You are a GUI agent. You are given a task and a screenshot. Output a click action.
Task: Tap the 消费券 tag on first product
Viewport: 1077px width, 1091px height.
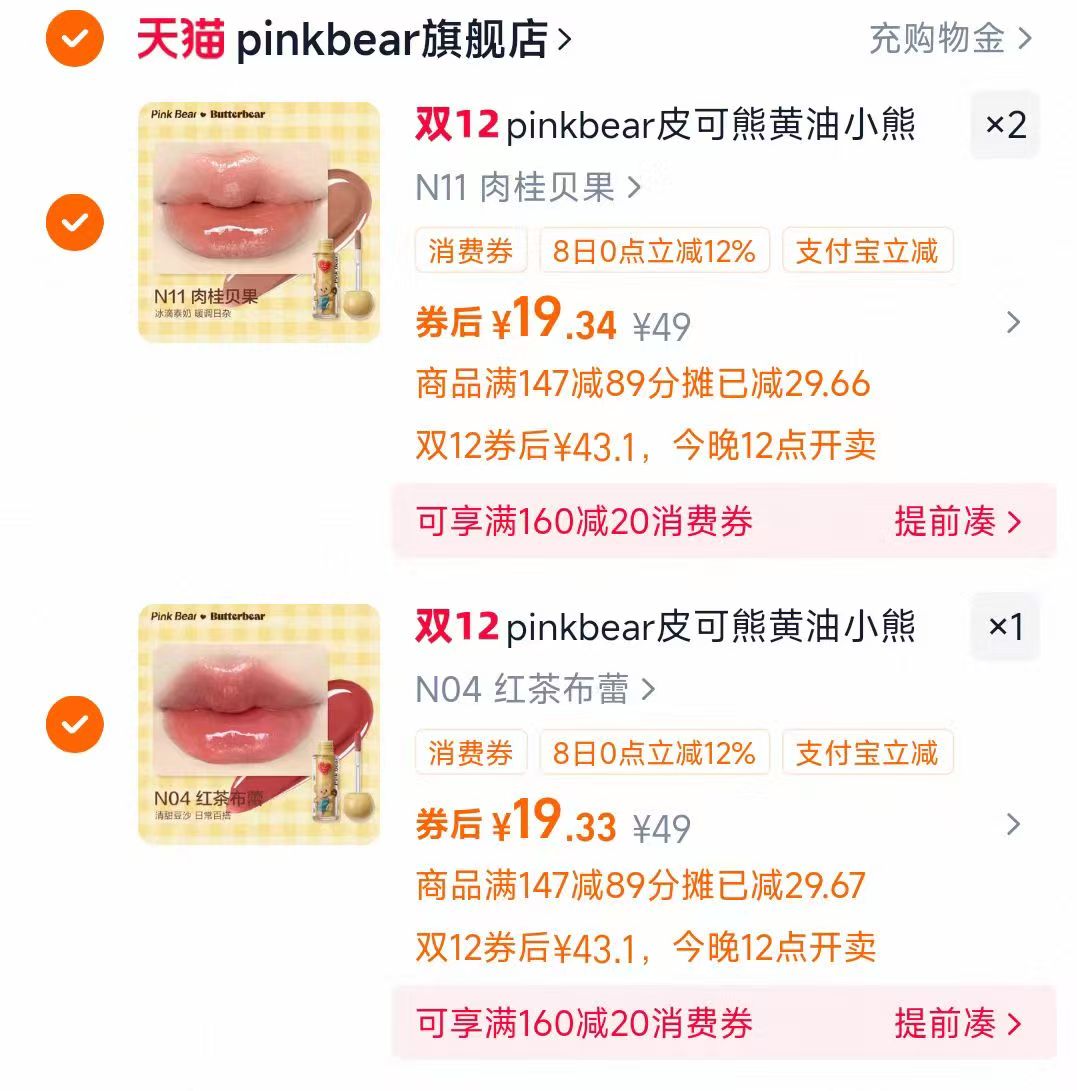[x=470, y=251]
